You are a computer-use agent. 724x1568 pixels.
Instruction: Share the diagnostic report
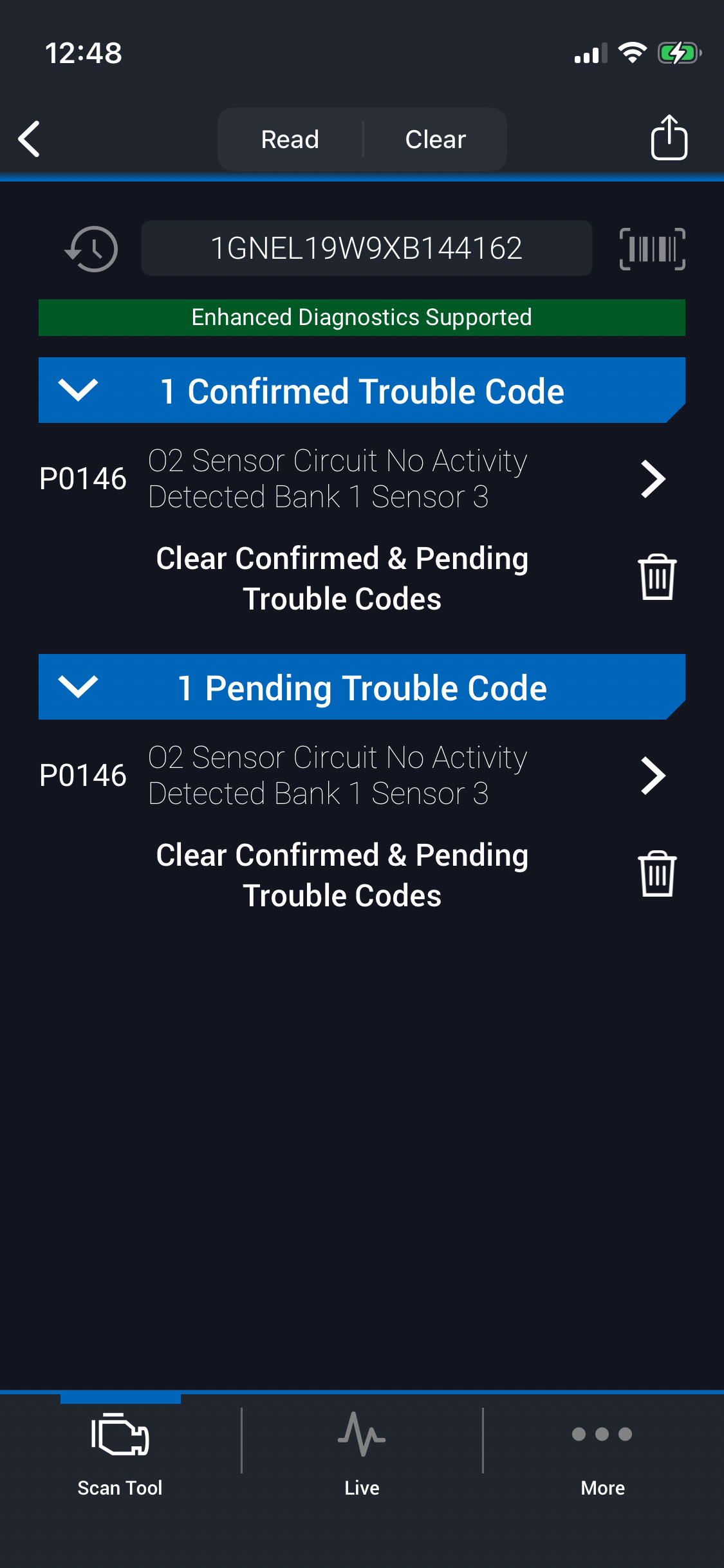[x=669, y=138]
